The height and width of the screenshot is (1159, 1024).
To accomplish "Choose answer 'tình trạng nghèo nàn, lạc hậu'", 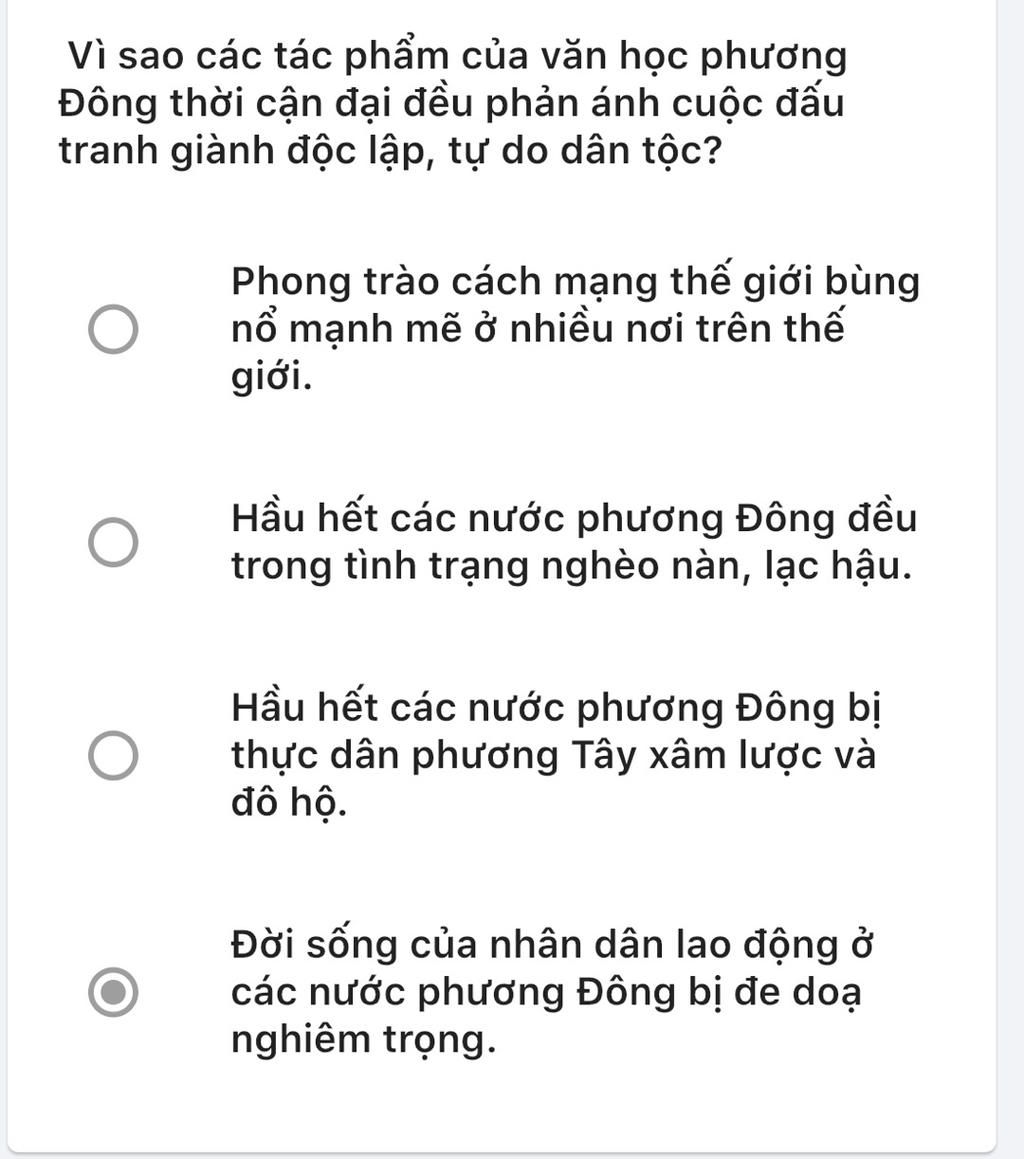I will click(112, 543).
